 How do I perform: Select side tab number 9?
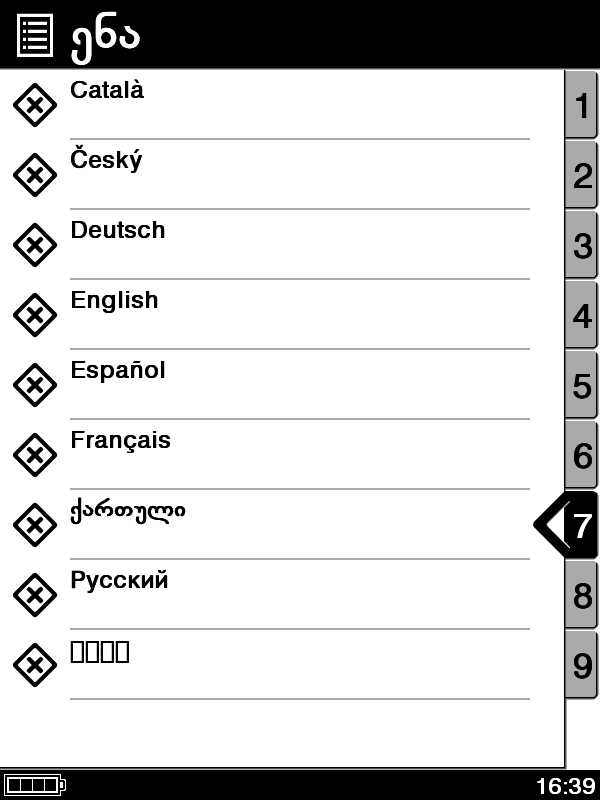(x=582, y=666)
